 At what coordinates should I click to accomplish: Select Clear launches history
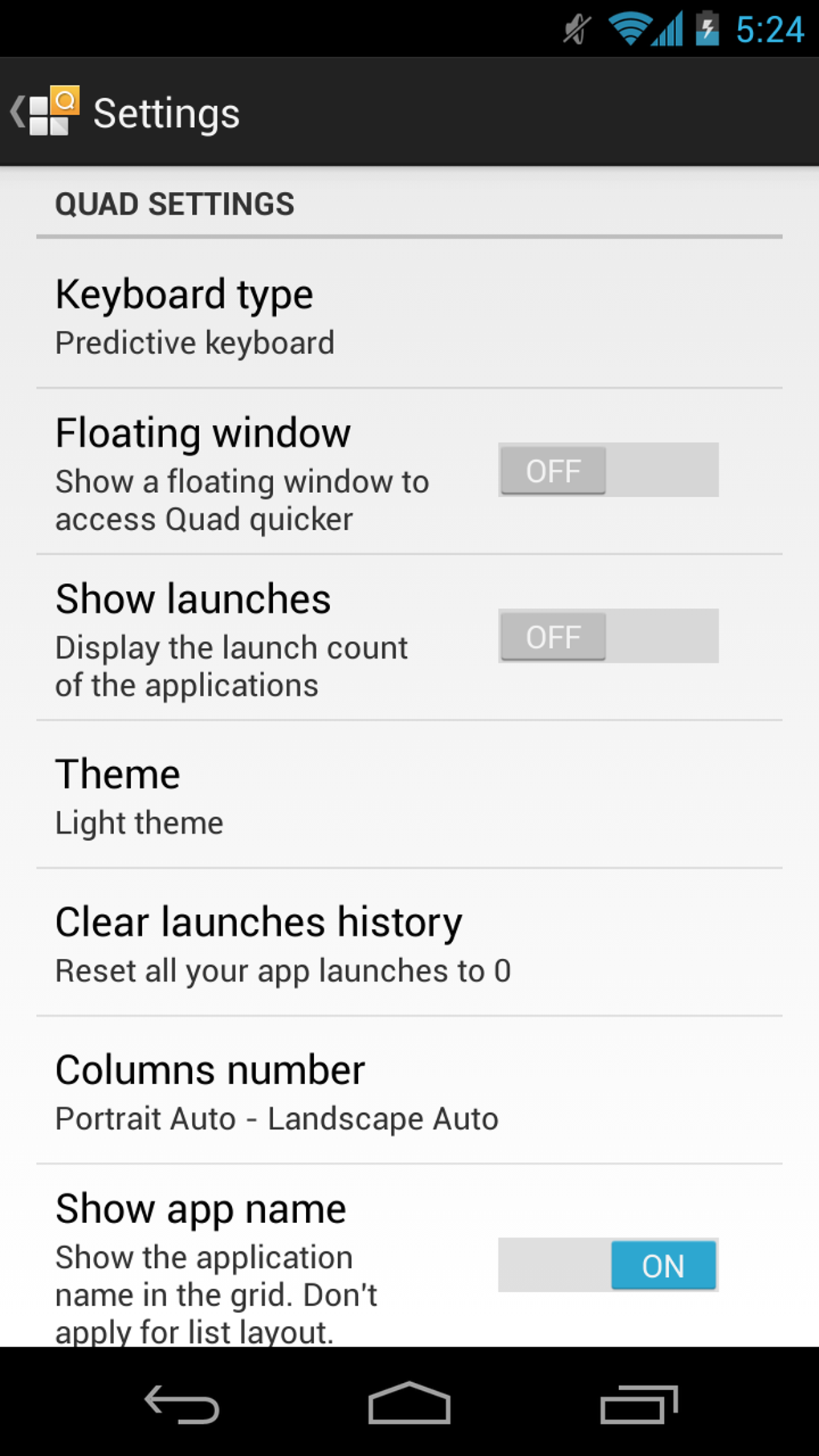[409, 943]
